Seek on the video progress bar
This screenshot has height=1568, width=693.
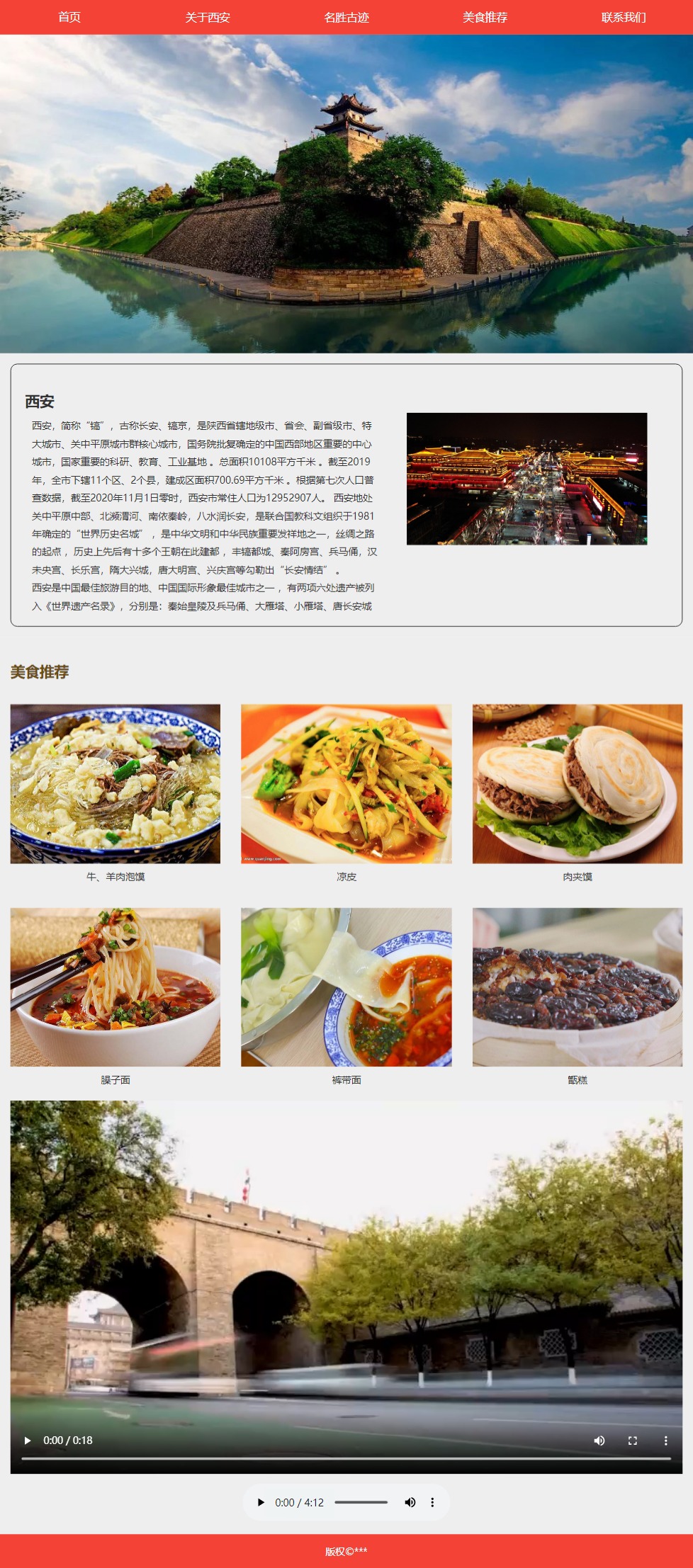(x=346, y=1458)
